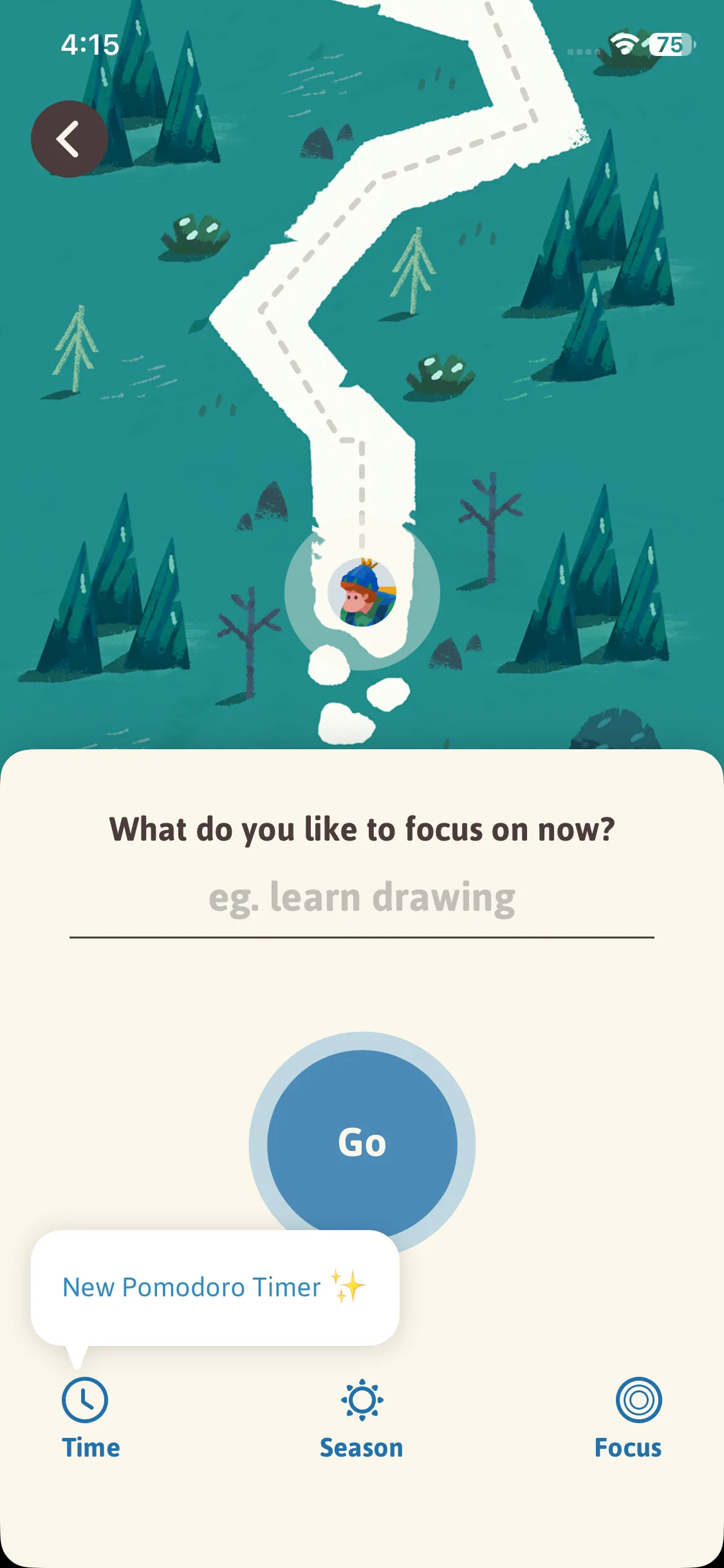This screenshot has width=724, height=1568.
Task: Start the session with the Go button
Action: pos(362,1143)
